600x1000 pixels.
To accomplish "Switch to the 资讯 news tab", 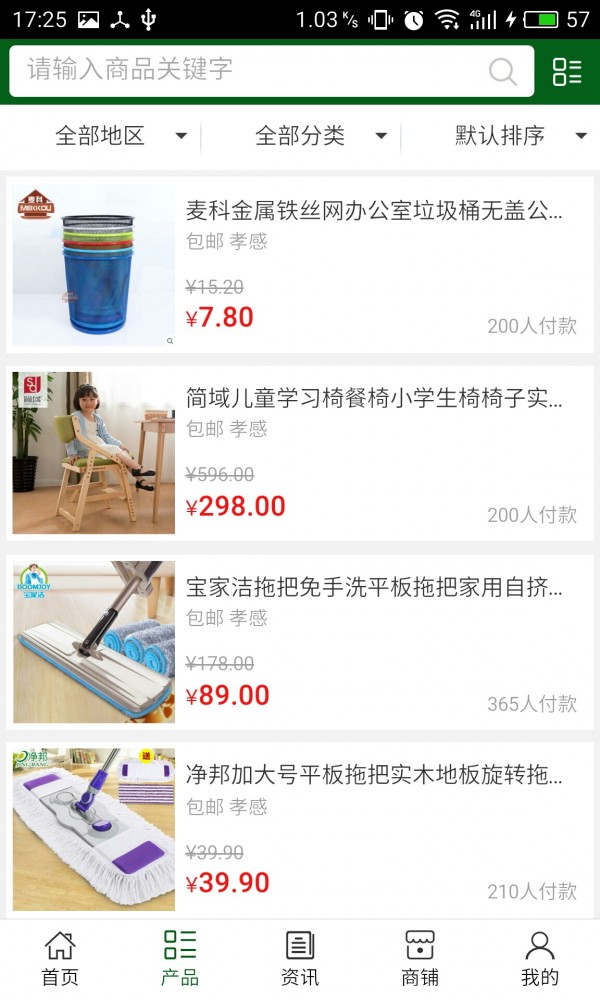I will (x=300, y=958).
